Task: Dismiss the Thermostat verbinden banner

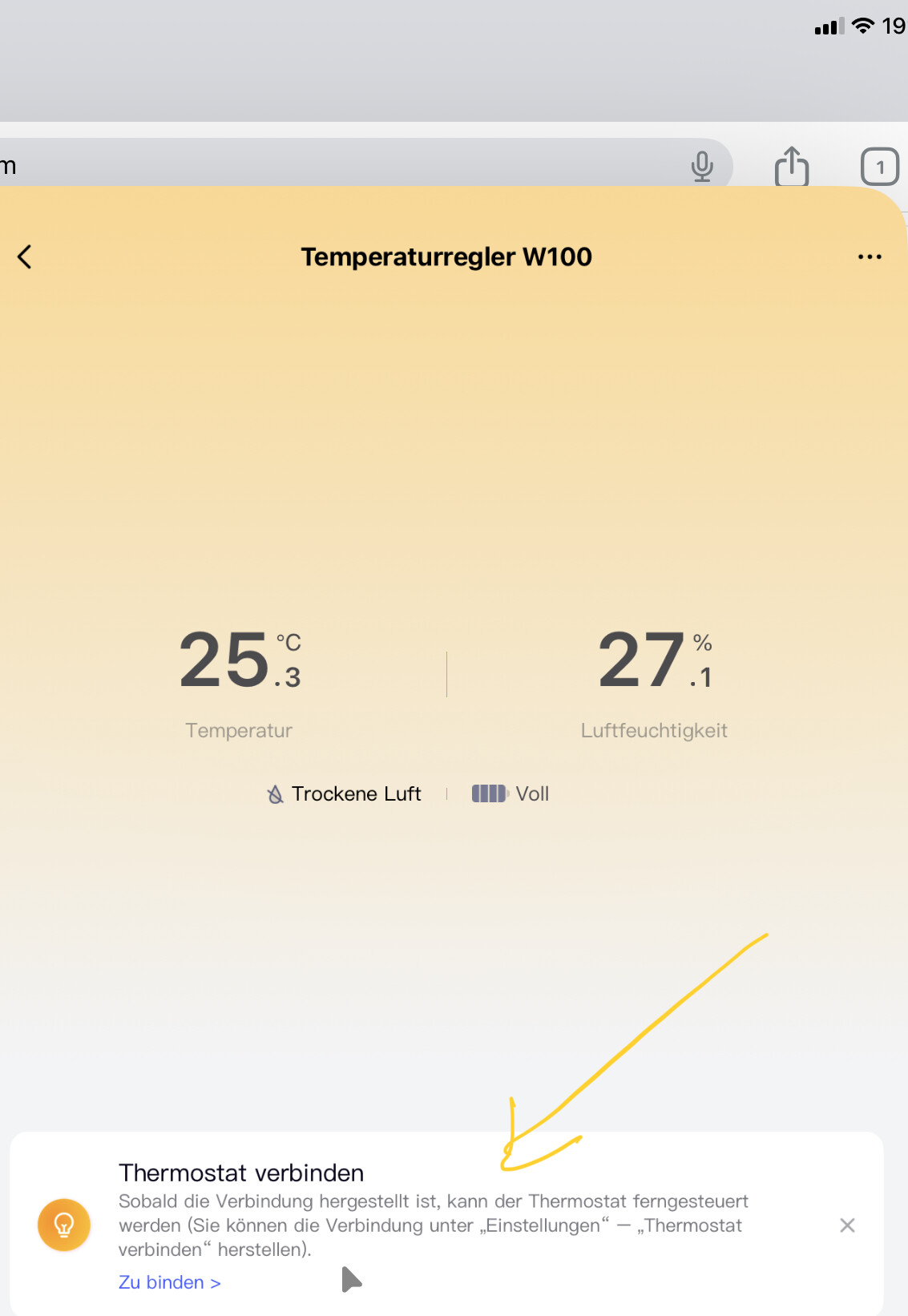Action: 847,1225
